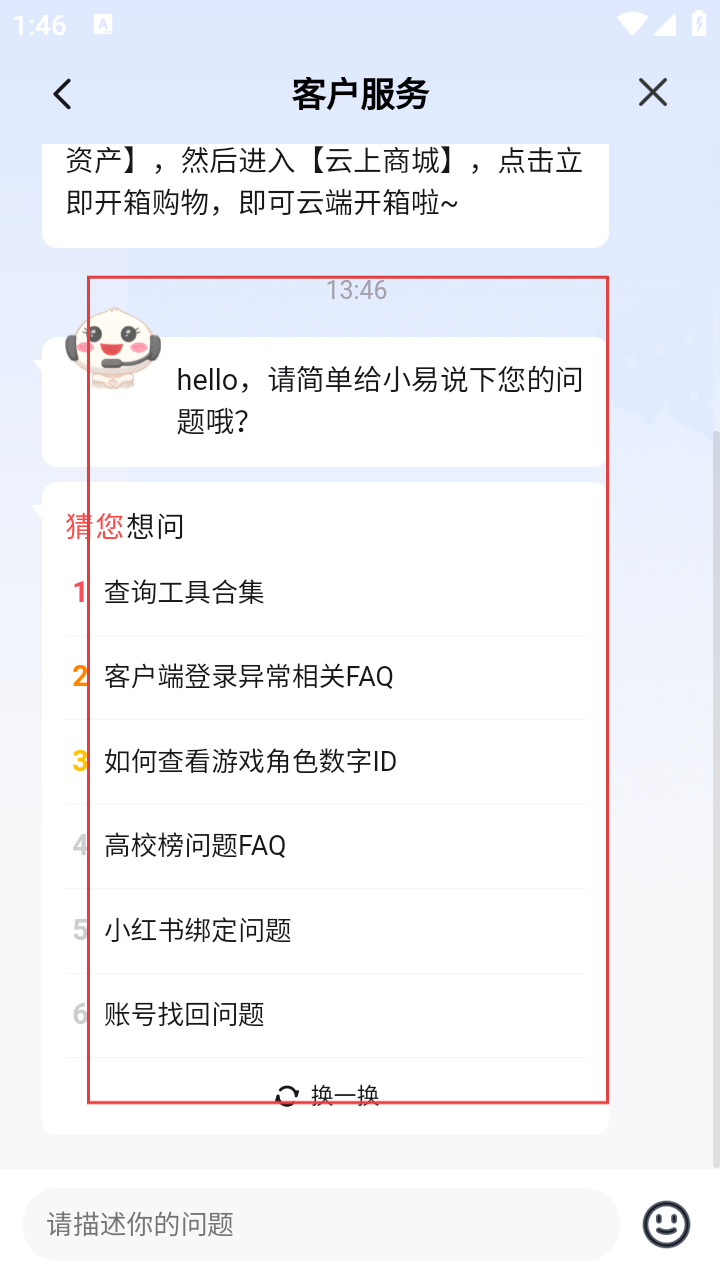The height and width of the screenshot is (1280, 720).
Task: Open 高校榜问题FAQ suggestion
Action: tap(195, 846)
